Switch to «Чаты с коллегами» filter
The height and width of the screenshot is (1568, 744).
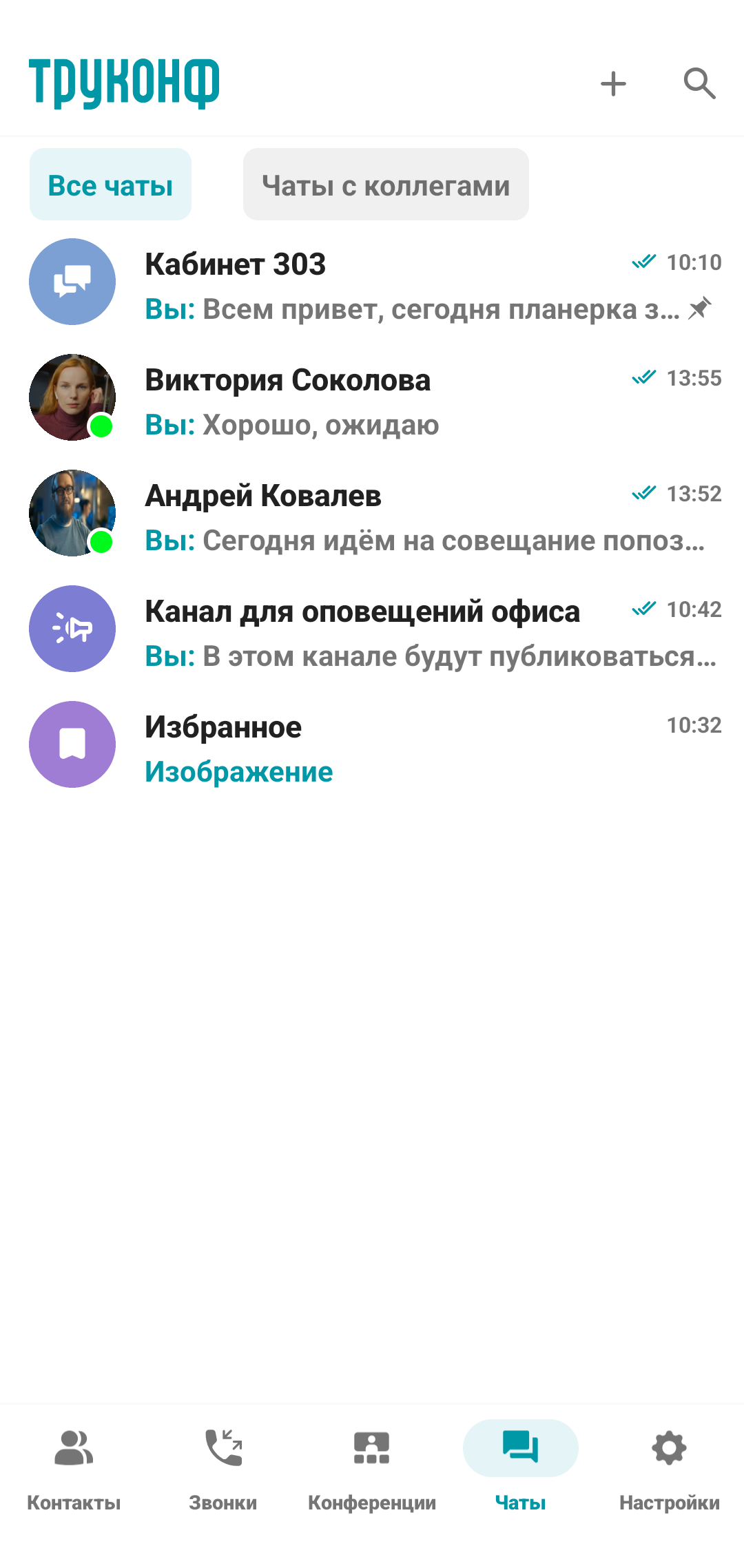pos(386,185)
